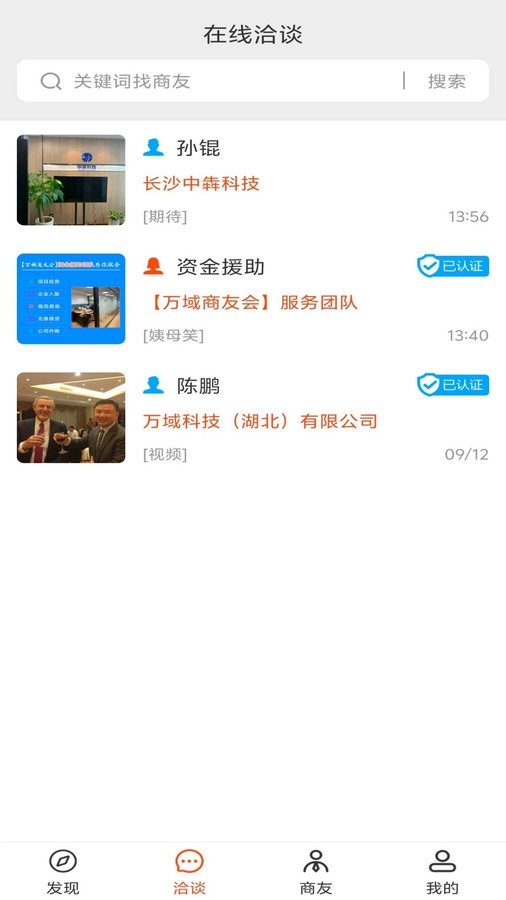This screenshot has width=506, height=900.
Task: Switch to the 发现 tab
Action: pos(63,871)
